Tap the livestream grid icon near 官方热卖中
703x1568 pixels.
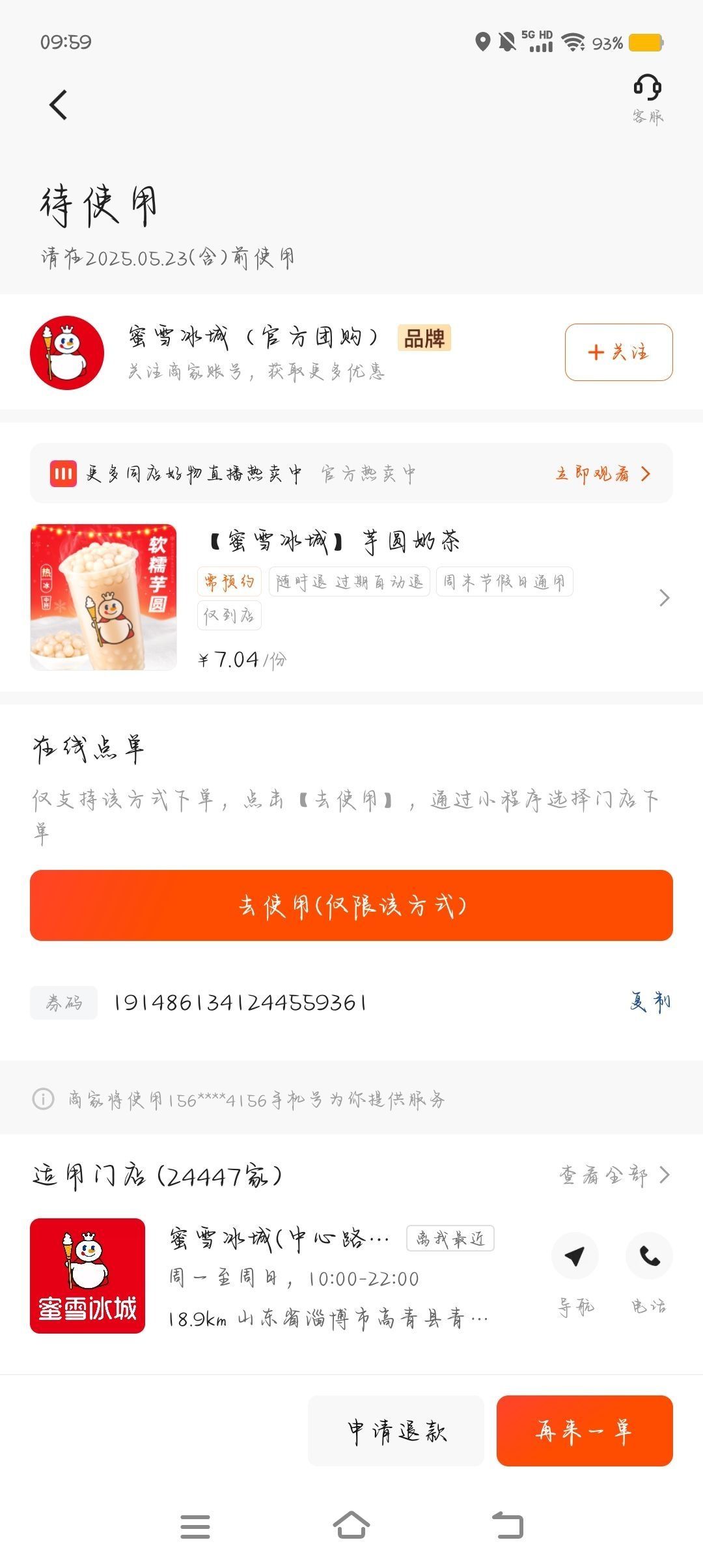pos(63,474)
